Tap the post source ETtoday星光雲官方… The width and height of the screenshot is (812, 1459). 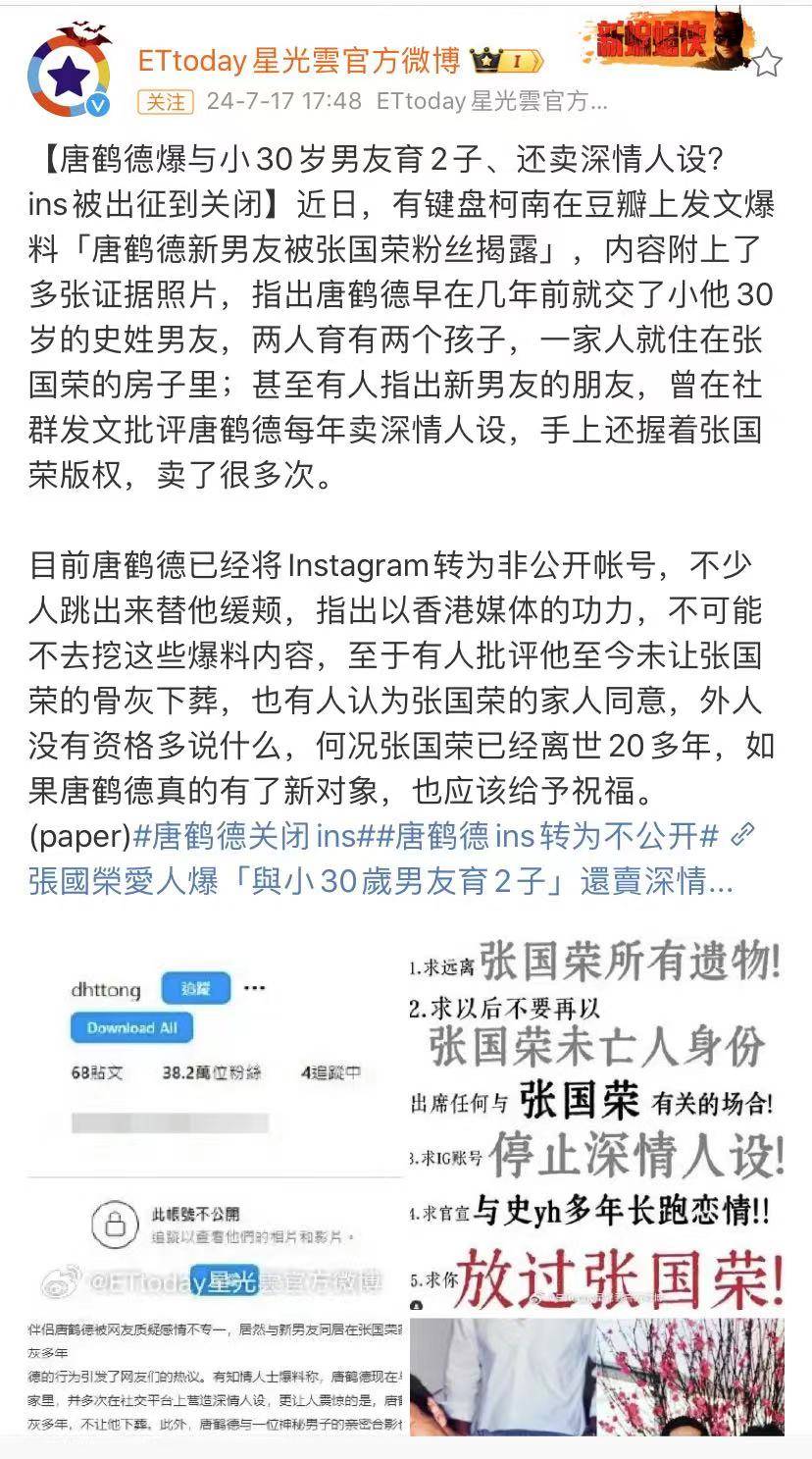491,102
